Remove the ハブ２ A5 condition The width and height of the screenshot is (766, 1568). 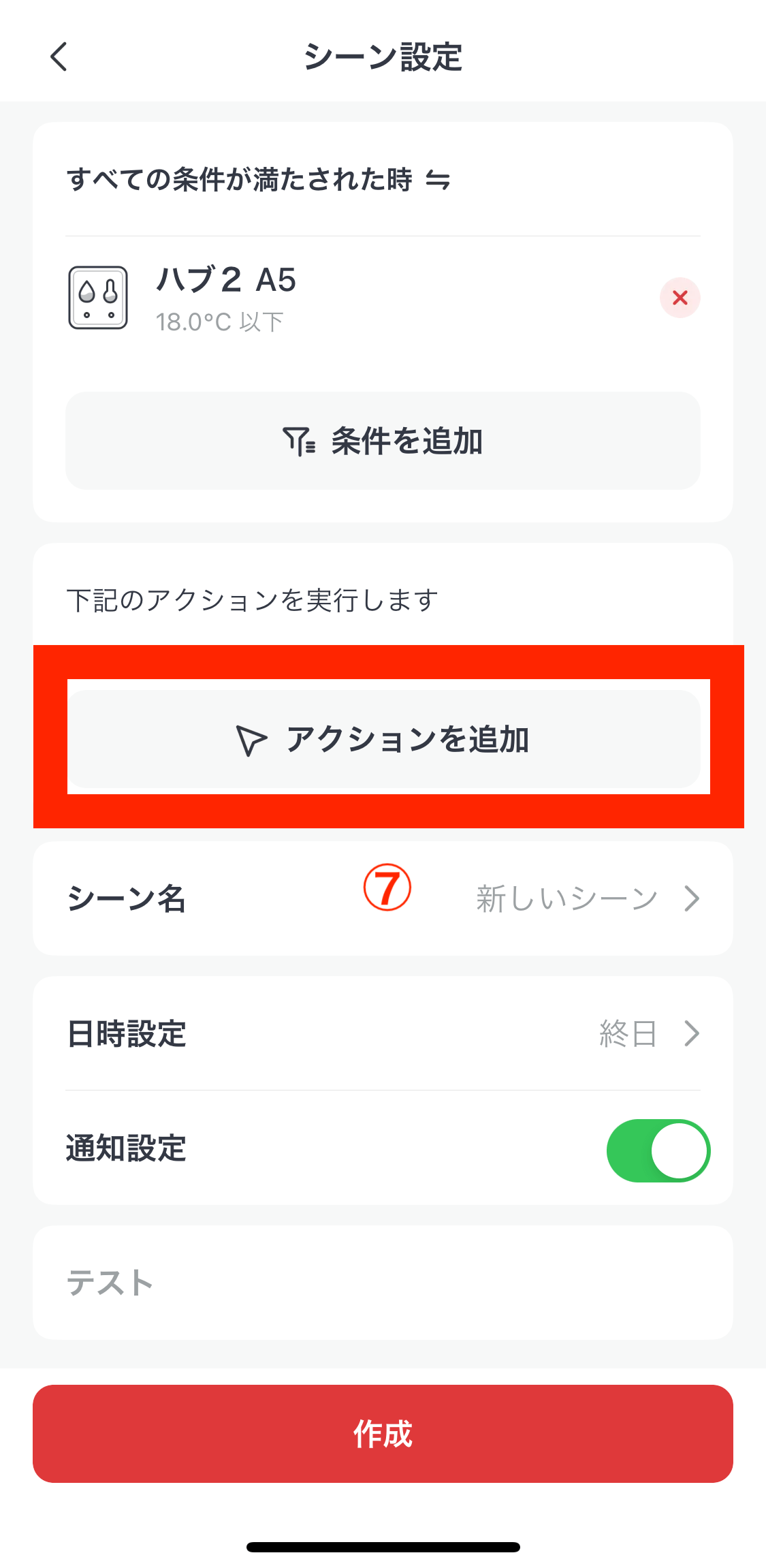click(680, 298)
